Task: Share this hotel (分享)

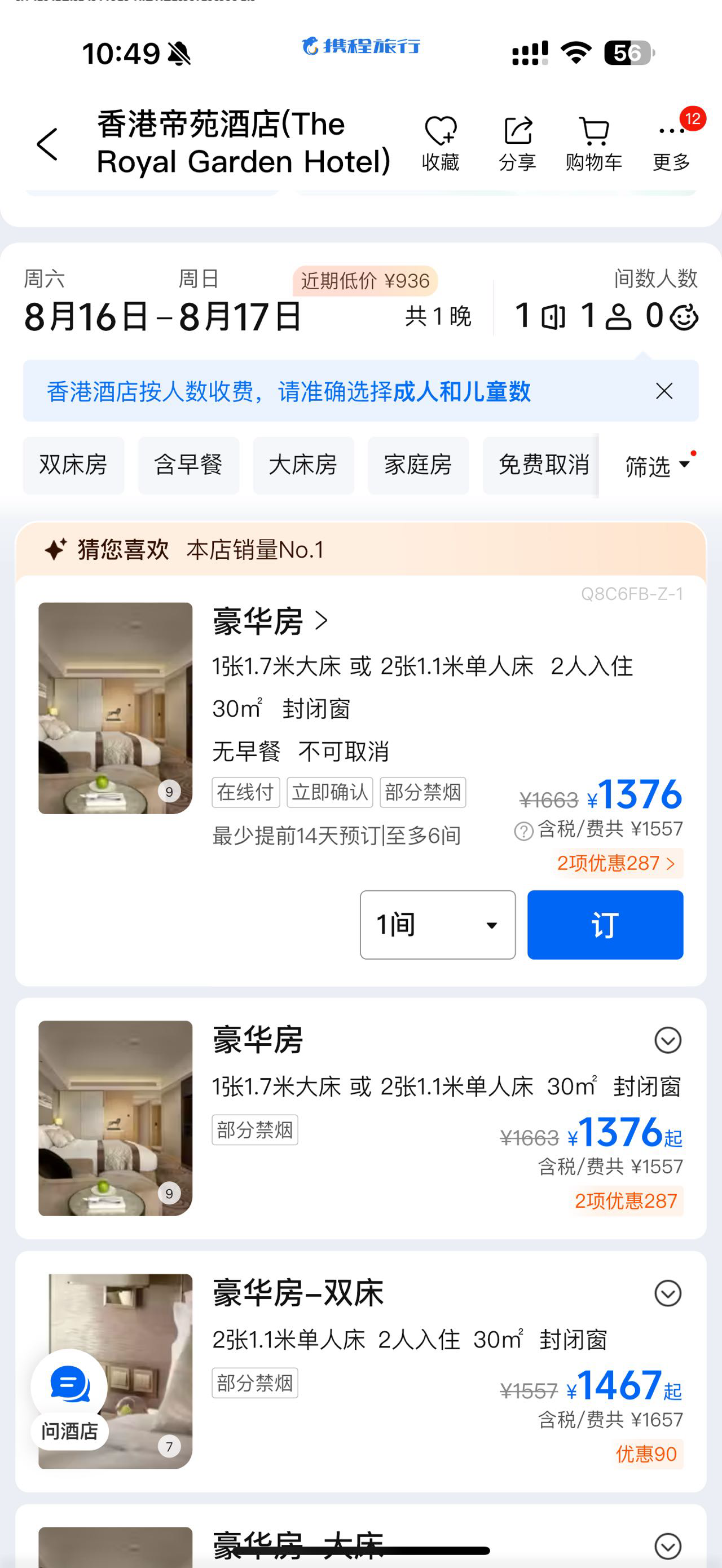Action: click(x=517, y=144)
